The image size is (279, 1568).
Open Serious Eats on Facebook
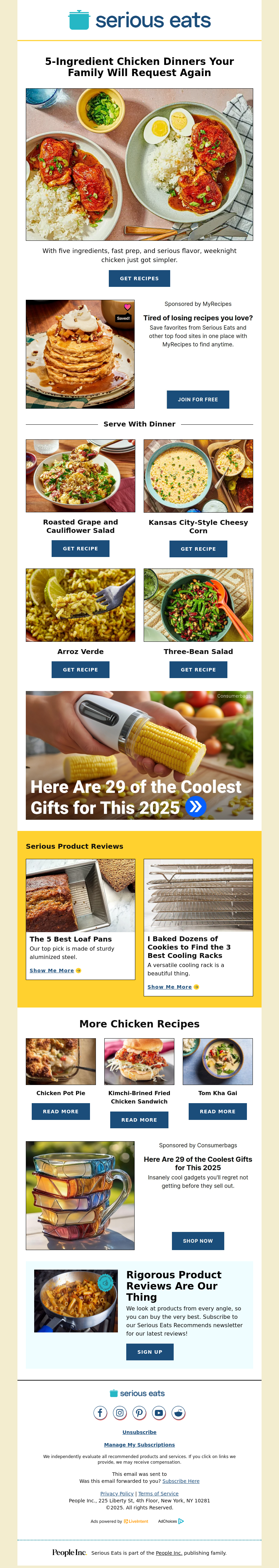[x=100, y=1413]
